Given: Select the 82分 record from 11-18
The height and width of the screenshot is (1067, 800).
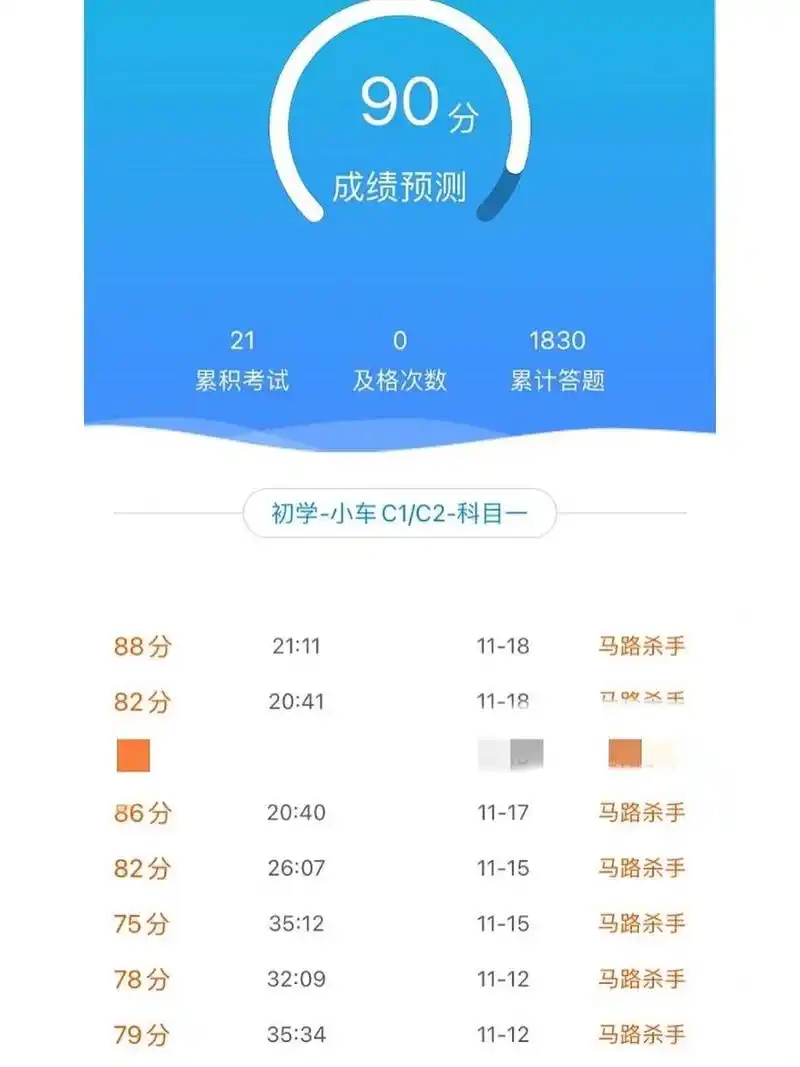Looking at the screenshot, I should pyautogui.click(x=140, y=702).
